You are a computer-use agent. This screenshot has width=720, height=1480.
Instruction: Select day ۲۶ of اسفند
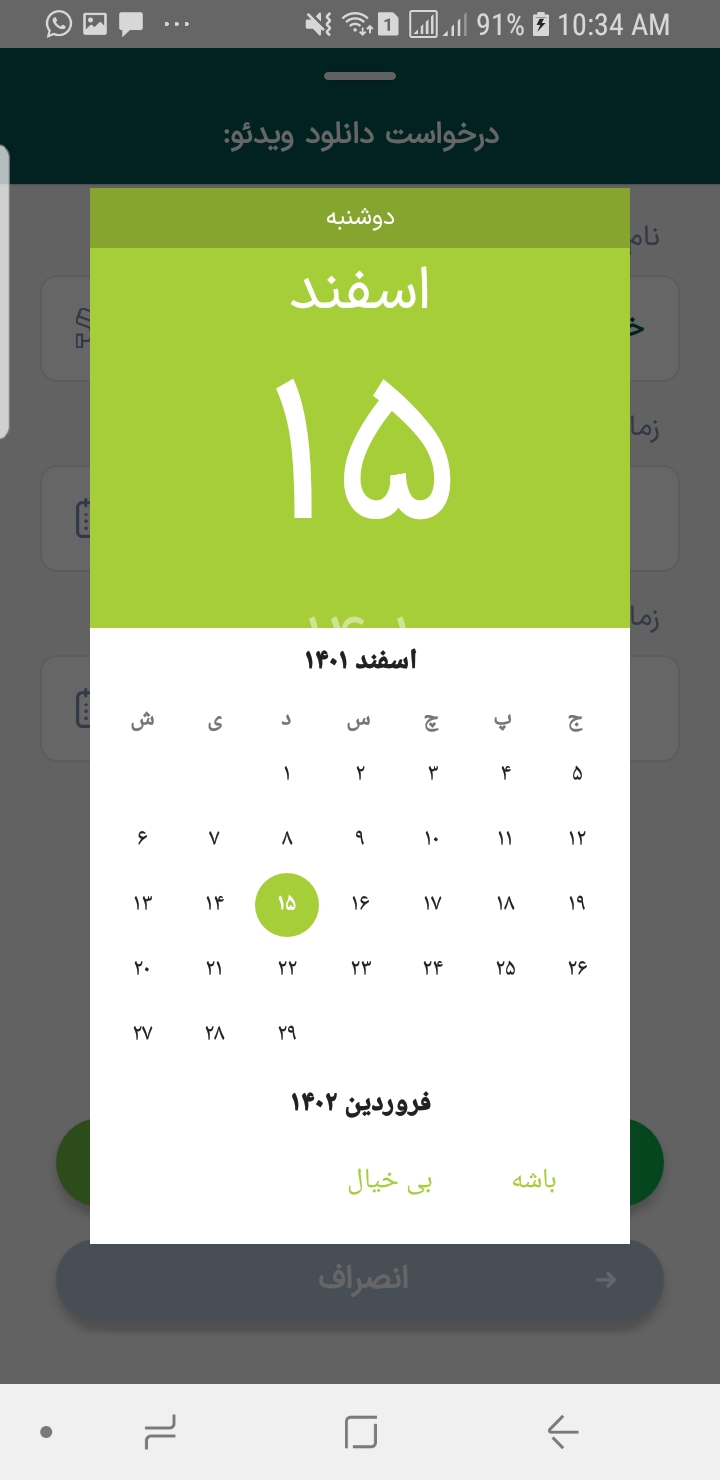click(577, 968)
